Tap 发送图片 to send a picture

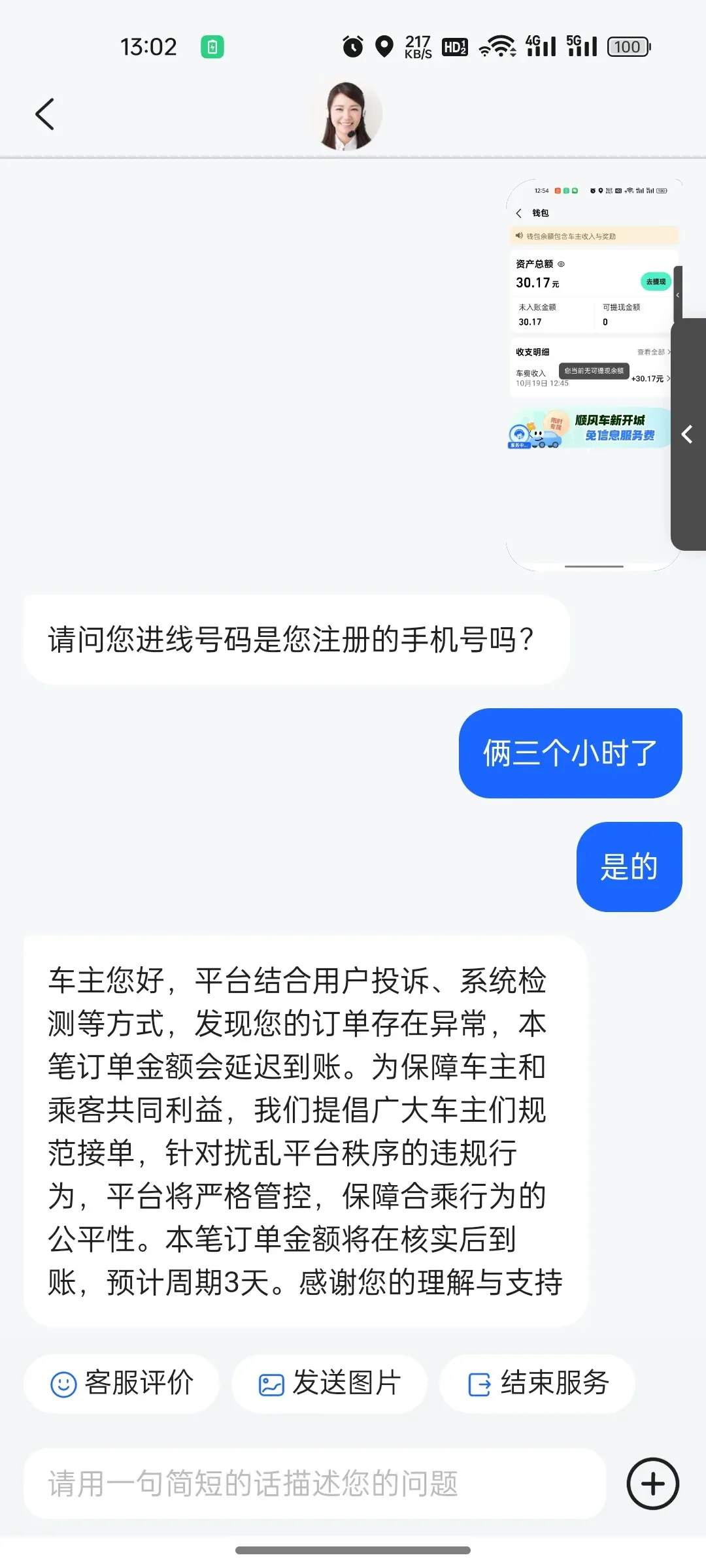tap(330, 1383)
